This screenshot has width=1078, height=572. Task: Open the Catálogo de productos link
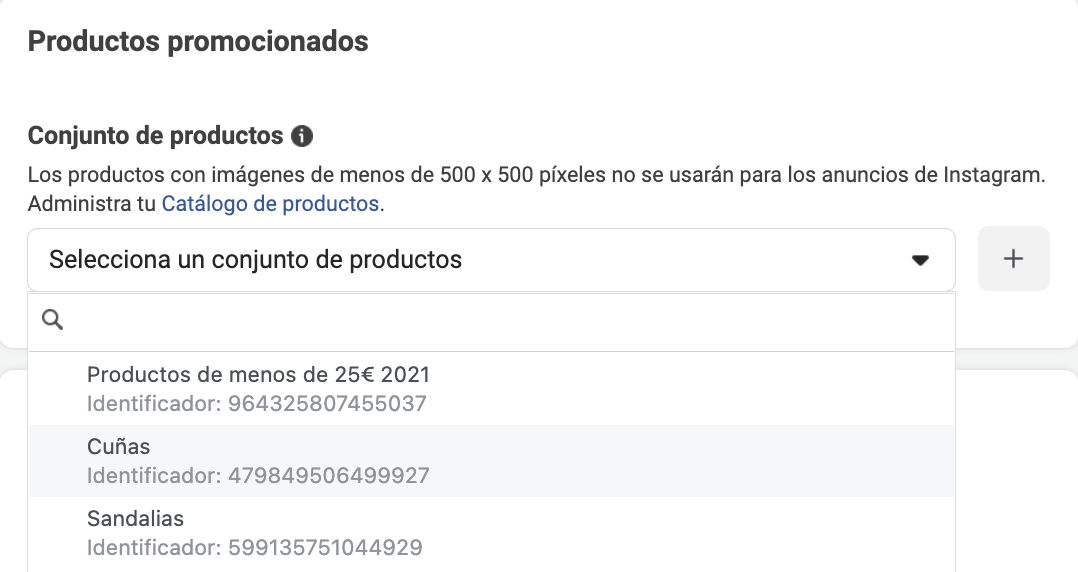[270, 204]
